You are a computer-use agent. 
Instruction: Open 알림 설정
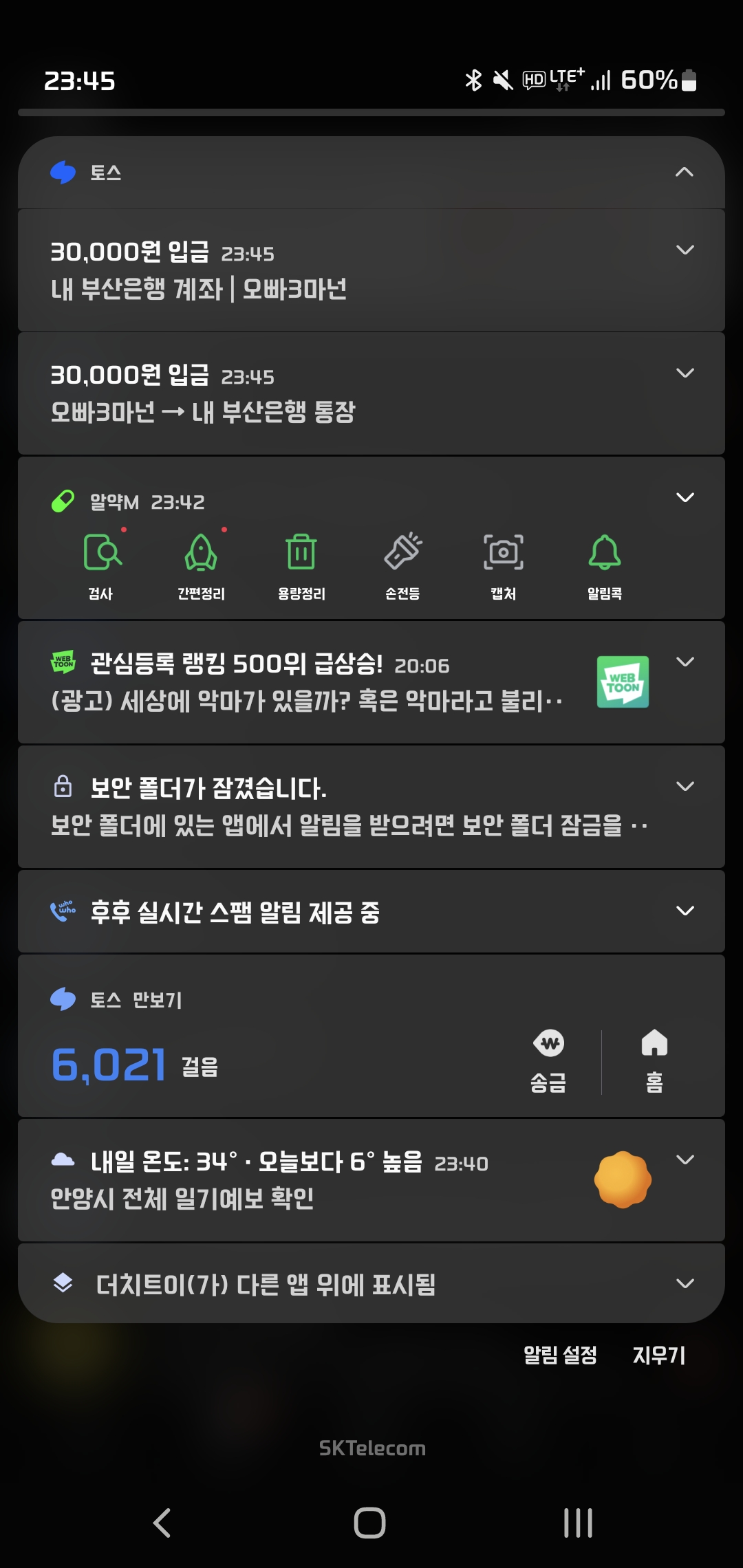[560, 1355]
